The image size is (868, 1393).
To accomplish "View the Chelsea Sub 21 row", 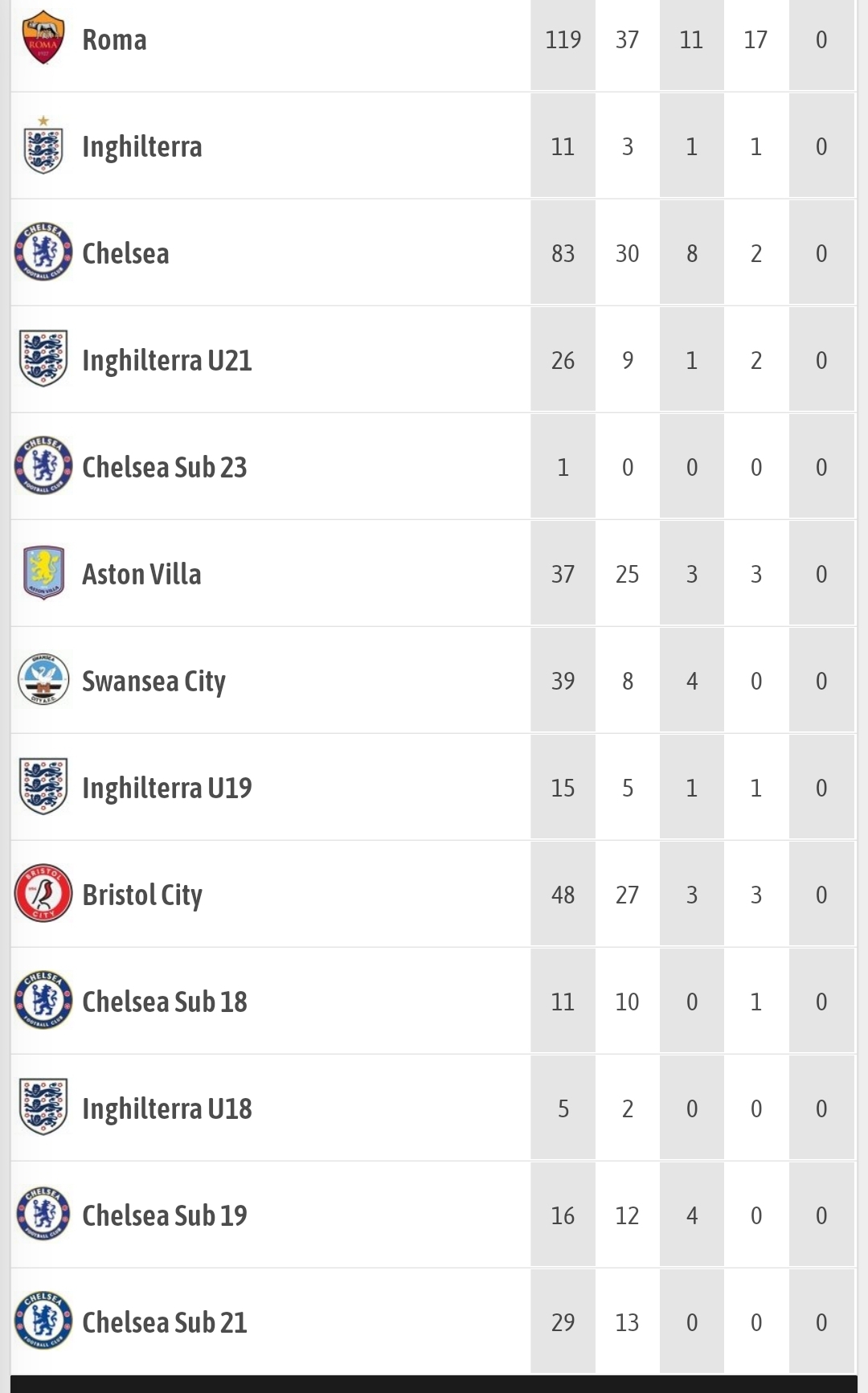I will (433, 1322).
